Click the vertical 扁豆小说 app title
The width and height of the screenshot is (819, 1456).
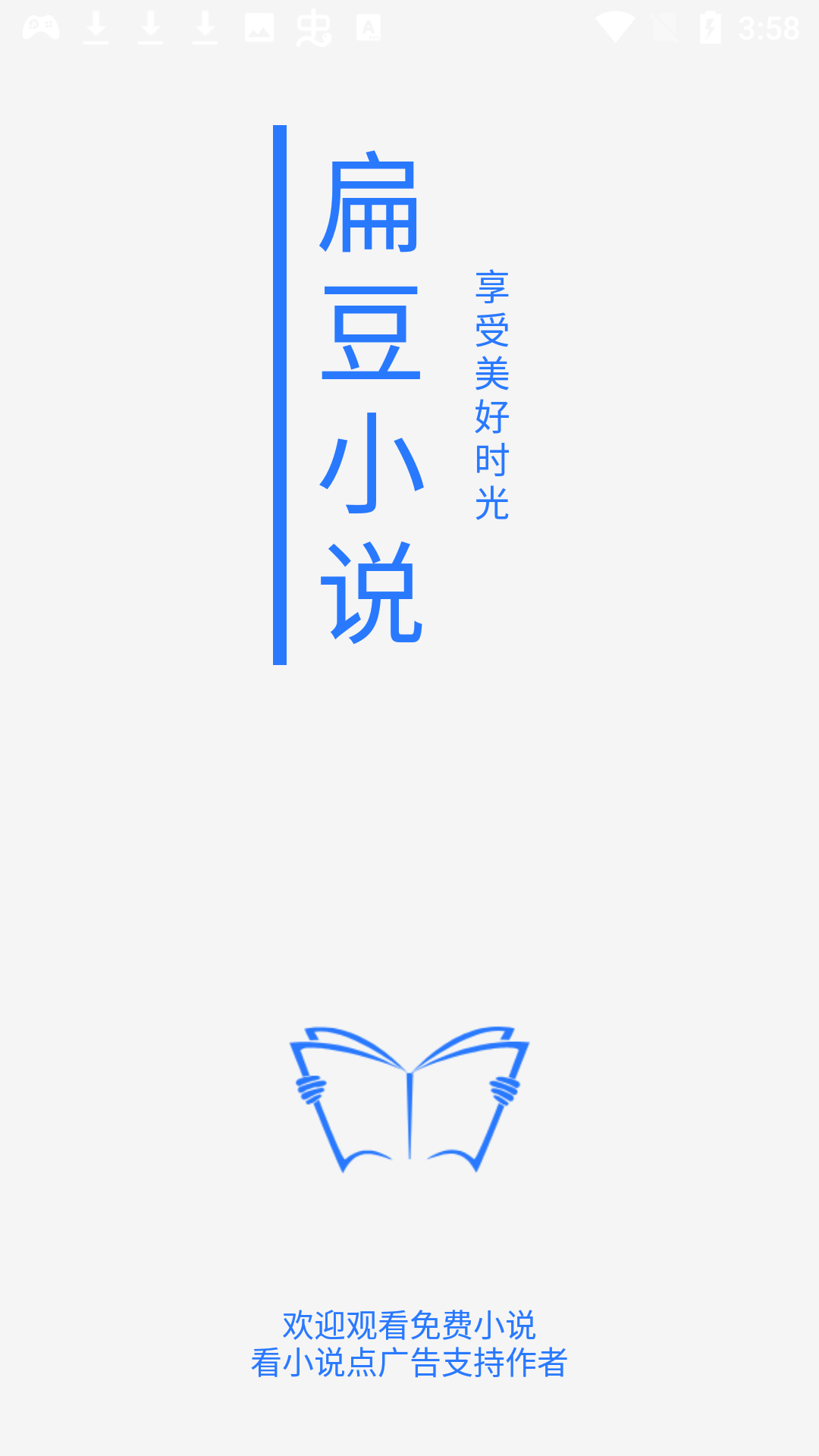(372, 394)
